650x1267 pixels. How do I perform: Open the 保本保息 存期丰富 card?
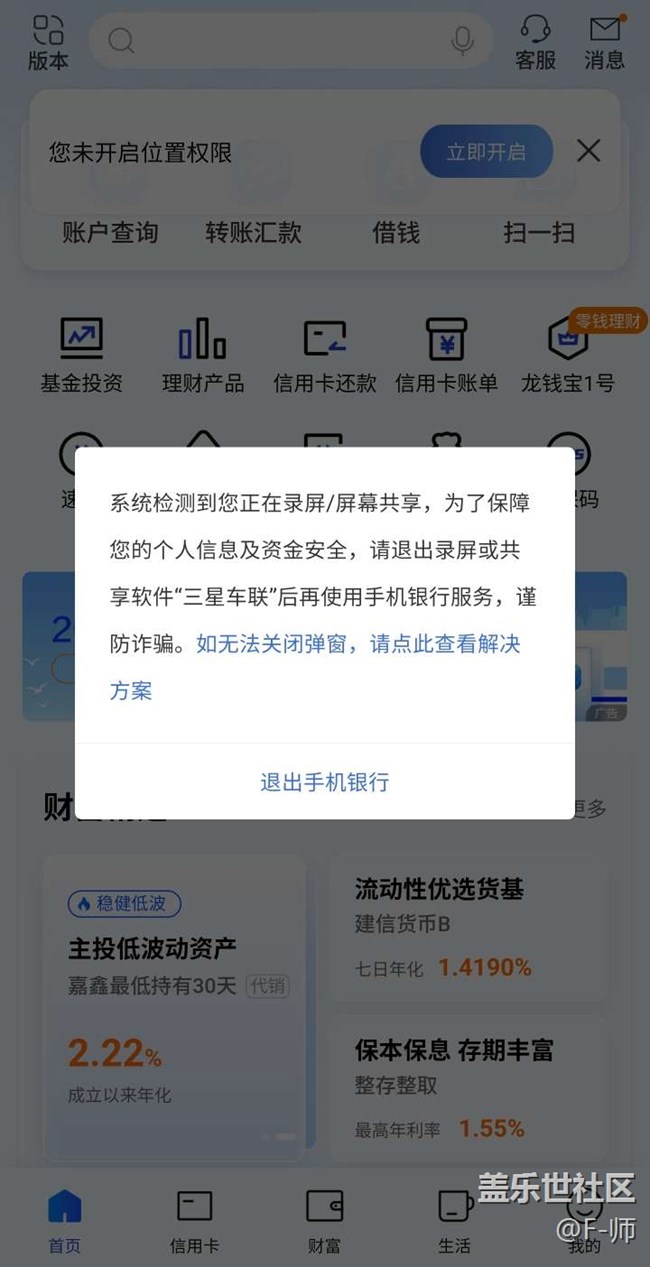point(468,1088)
